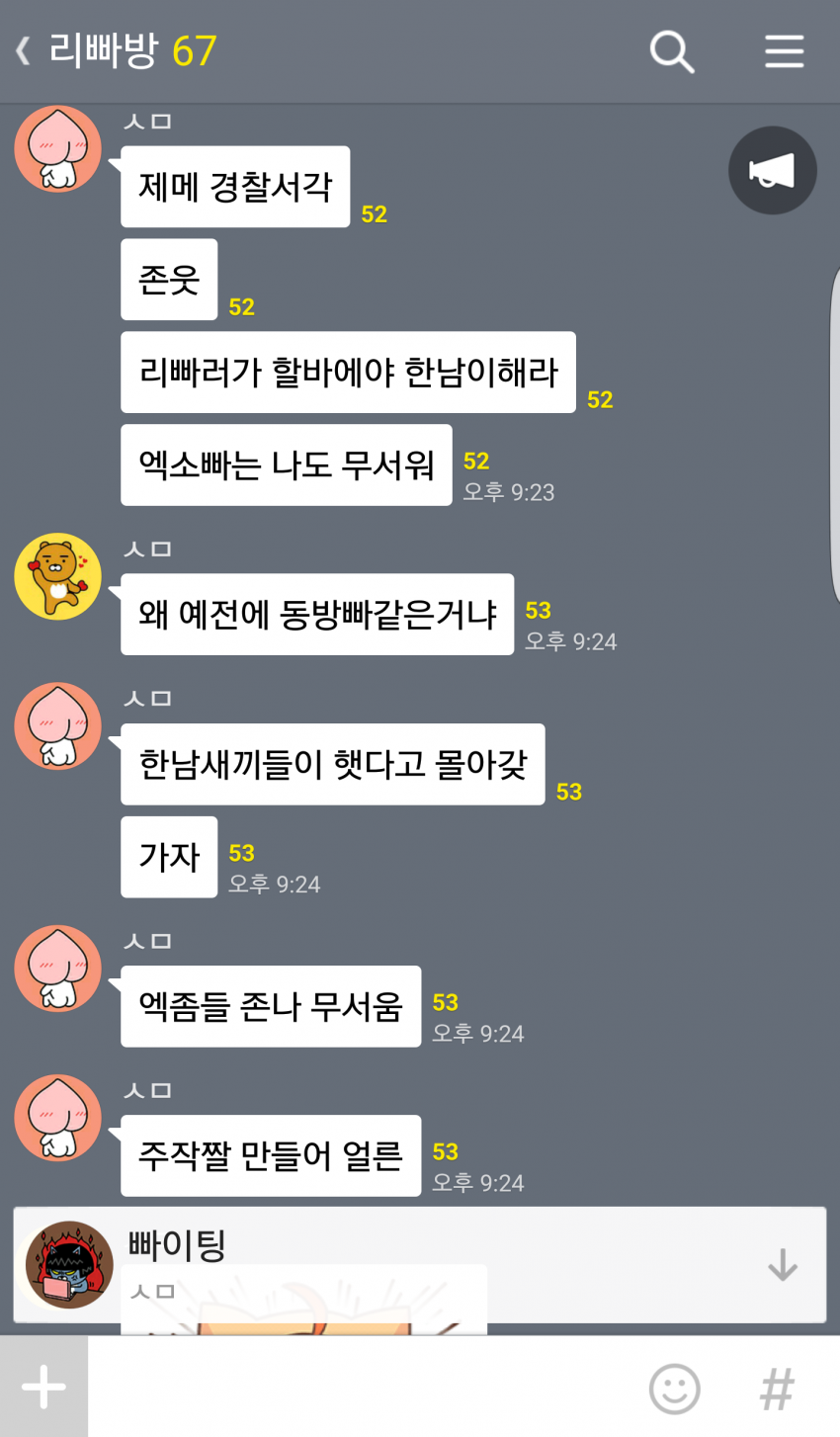Open the Ryan profile picture

point(57,576)
